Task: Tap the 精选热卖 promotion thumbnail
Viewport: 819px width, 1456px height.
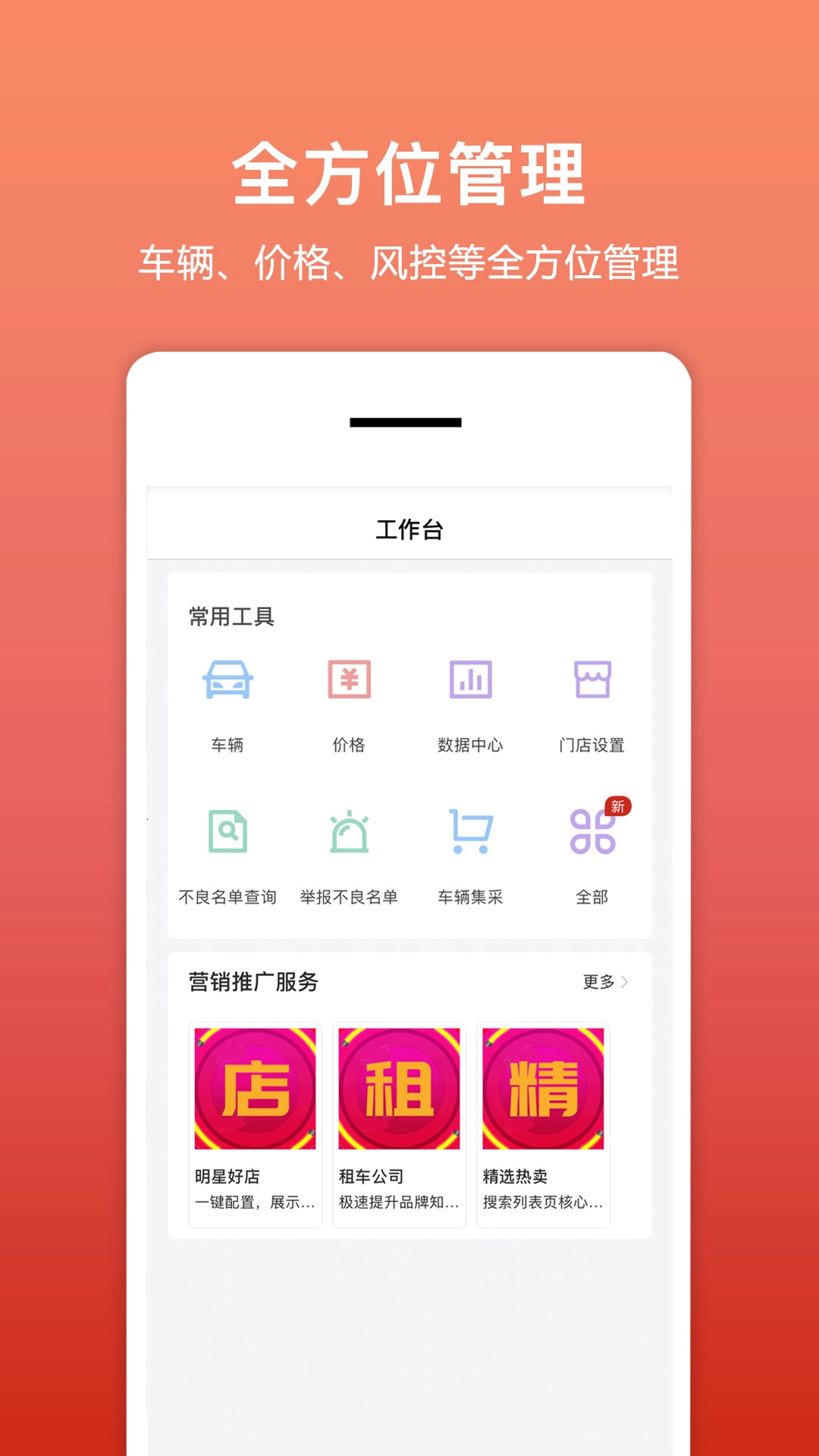Action: [541, 1090]
